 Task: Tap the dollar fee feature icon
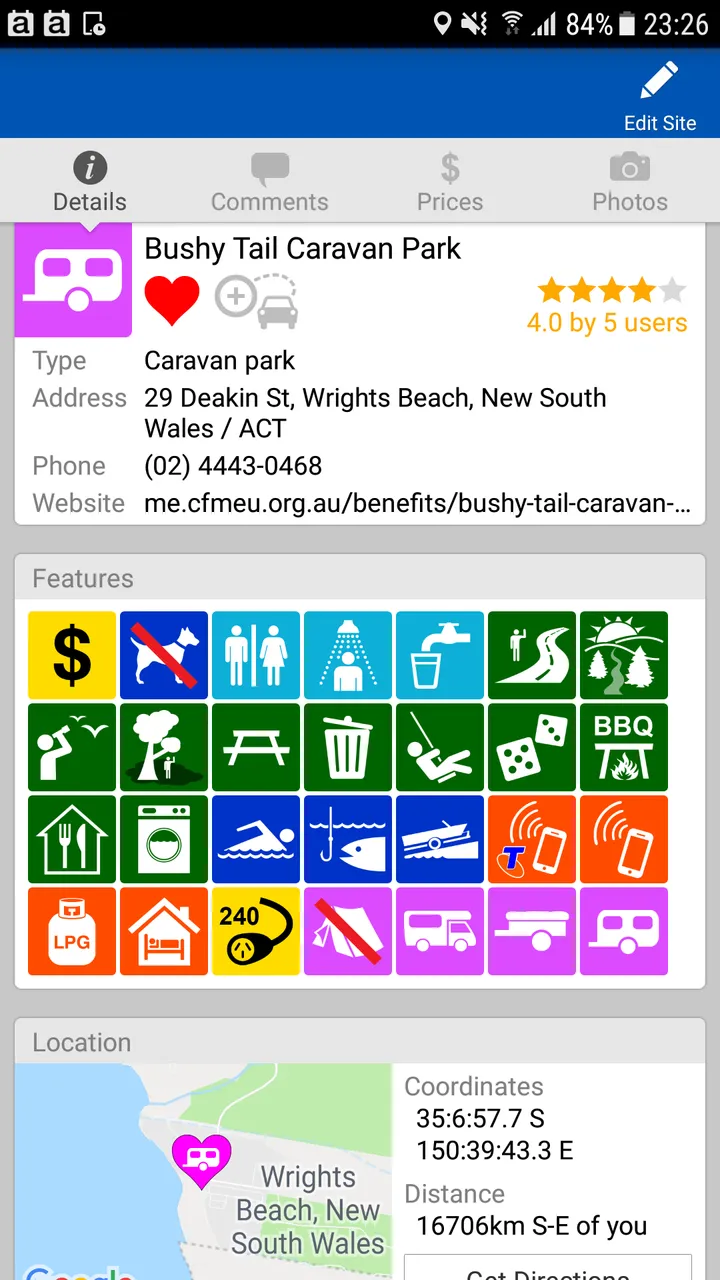coord(72,656)
